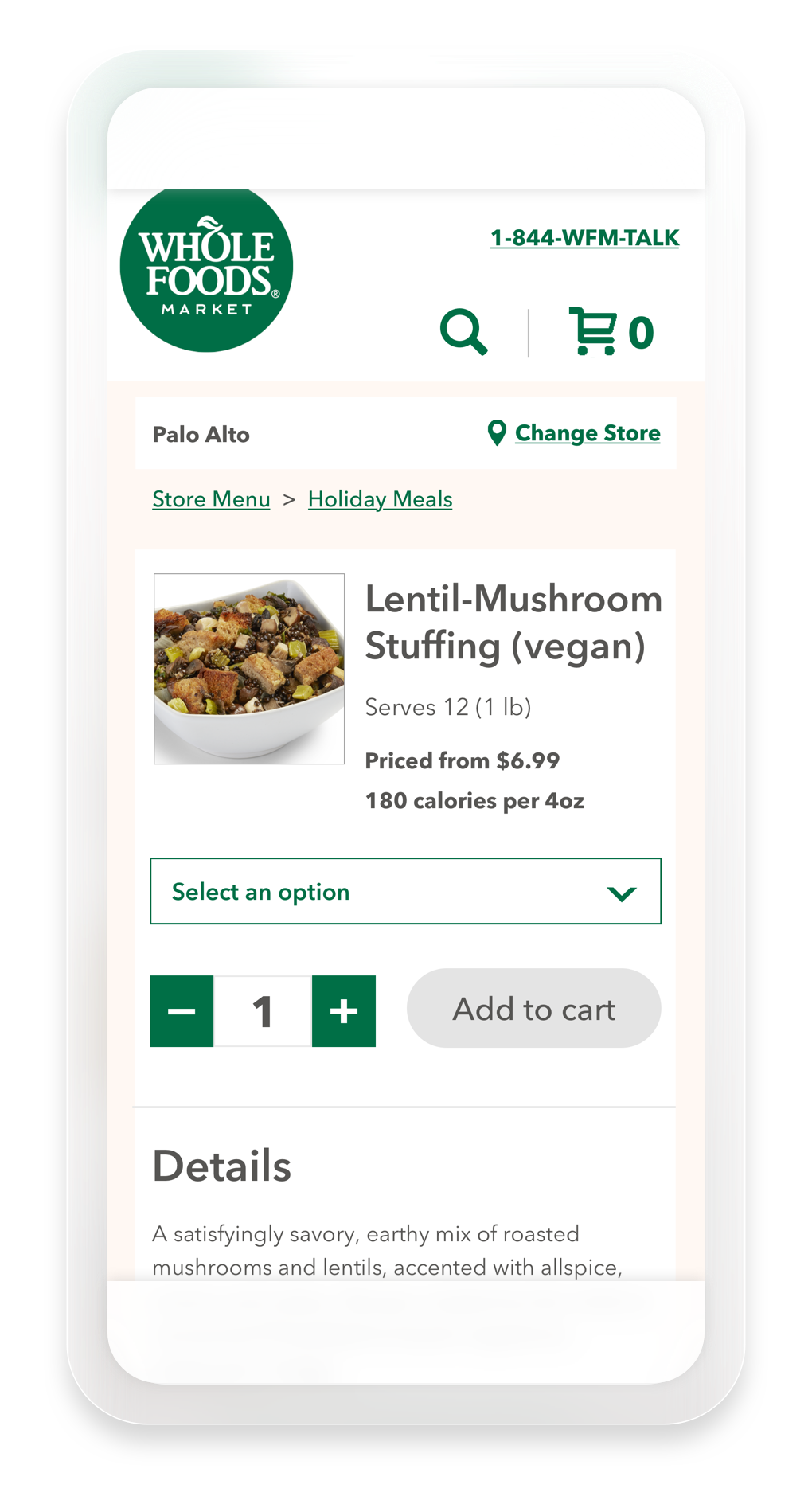Decrease quantity with minus button
The height and width of the screenshot is (1508, 812).
coord(182,1011)
